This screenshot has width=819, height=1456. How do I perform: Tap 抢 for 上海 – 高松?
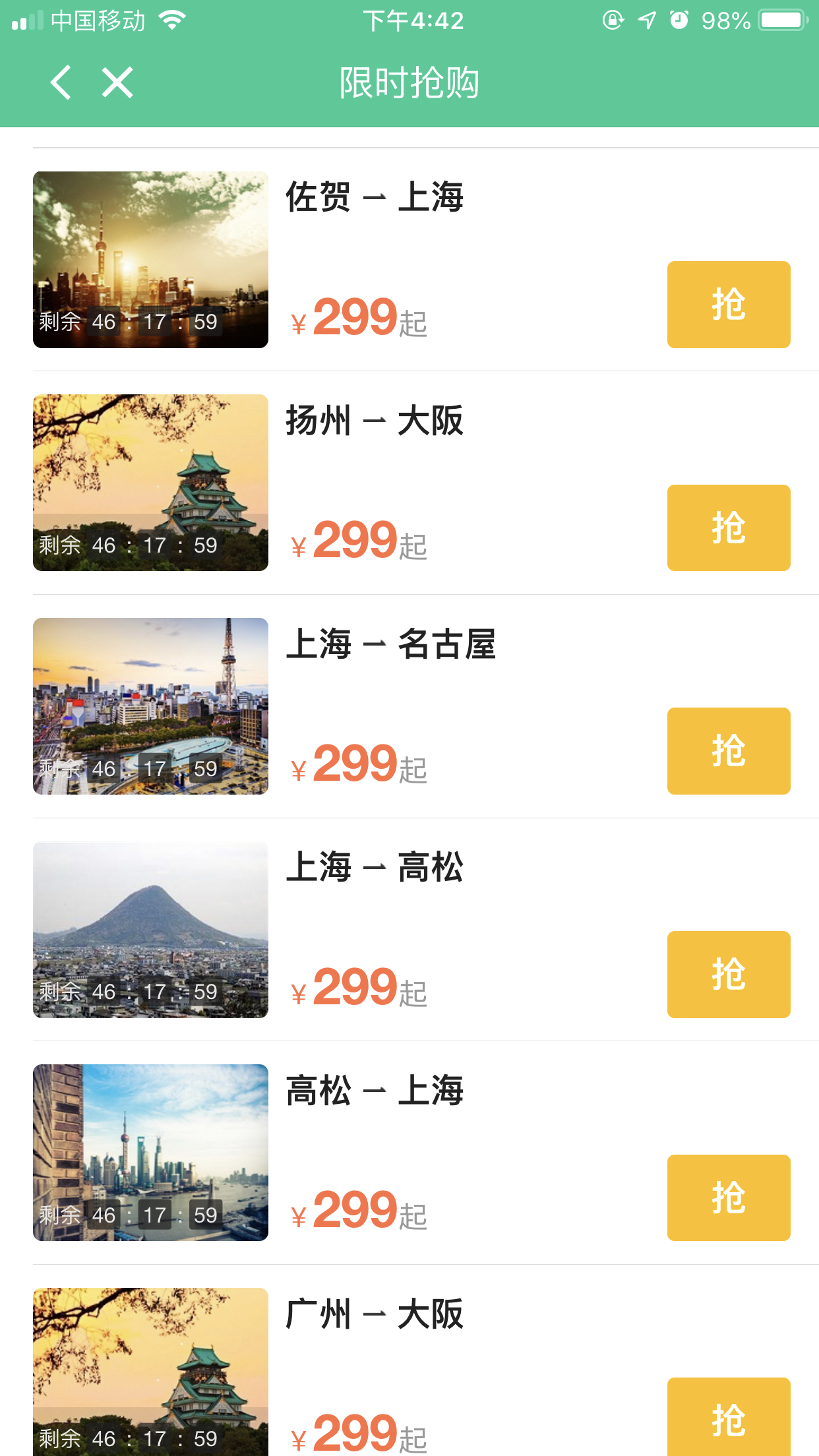(x=728, y=974)
